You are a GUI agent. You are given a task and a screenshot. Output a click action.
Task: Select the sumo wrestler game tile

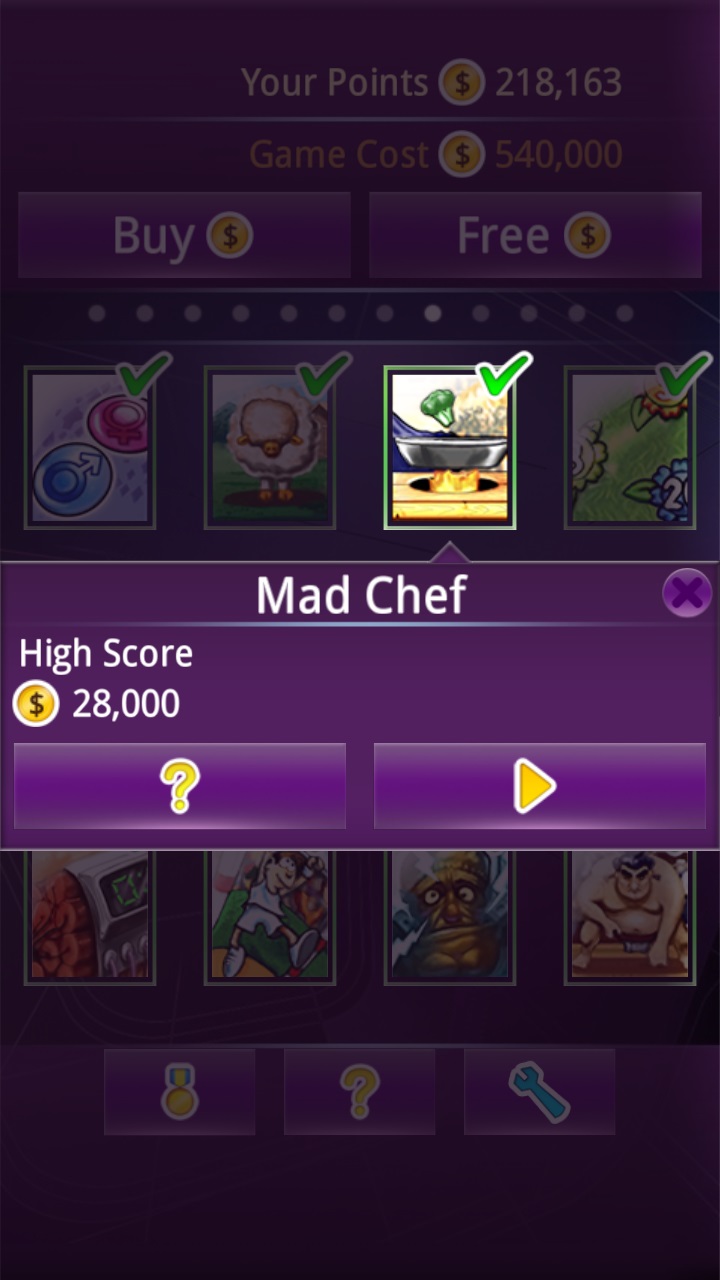point(630,916)
